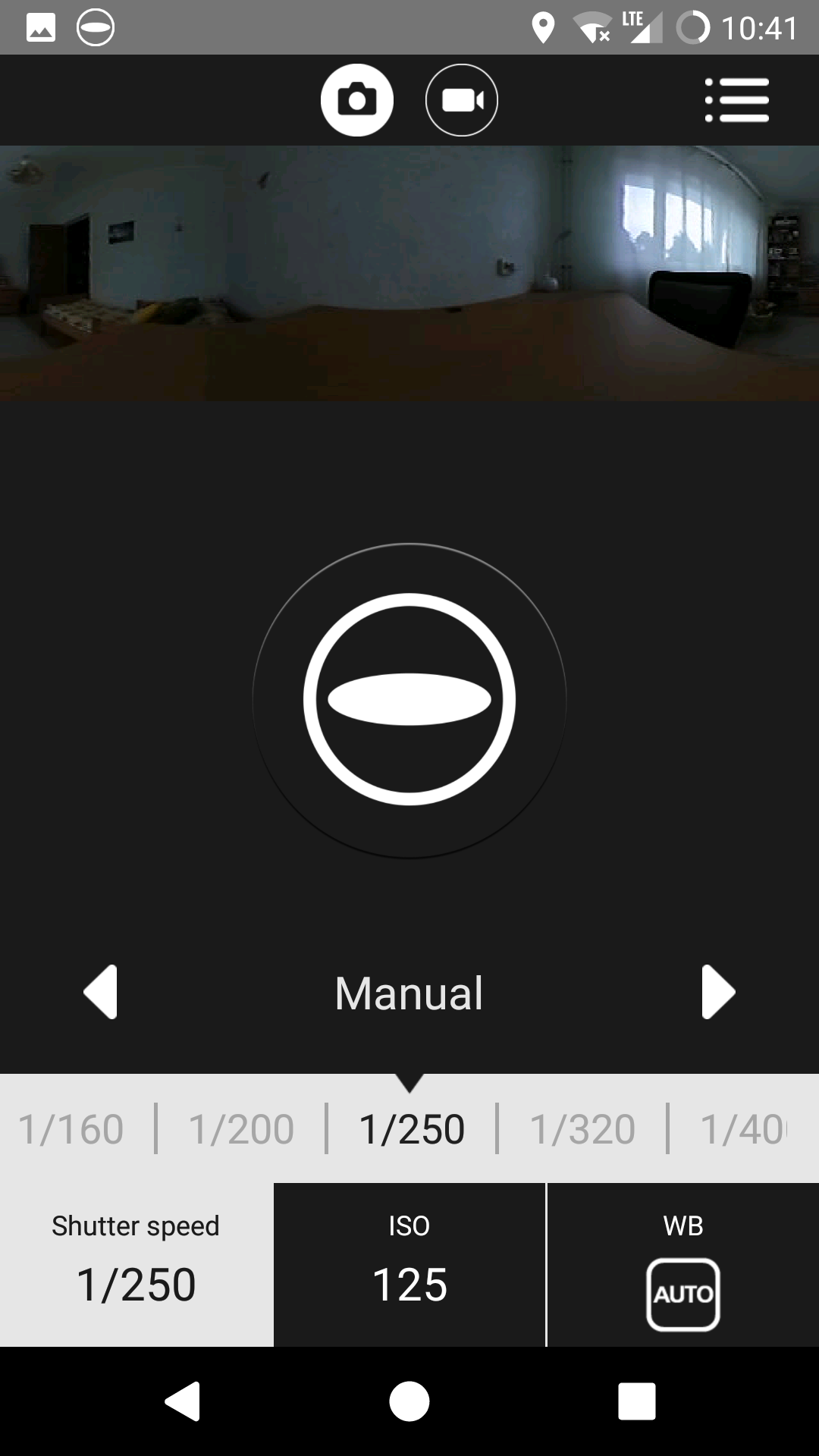Open the WB auto setting

pos(683,1265)
